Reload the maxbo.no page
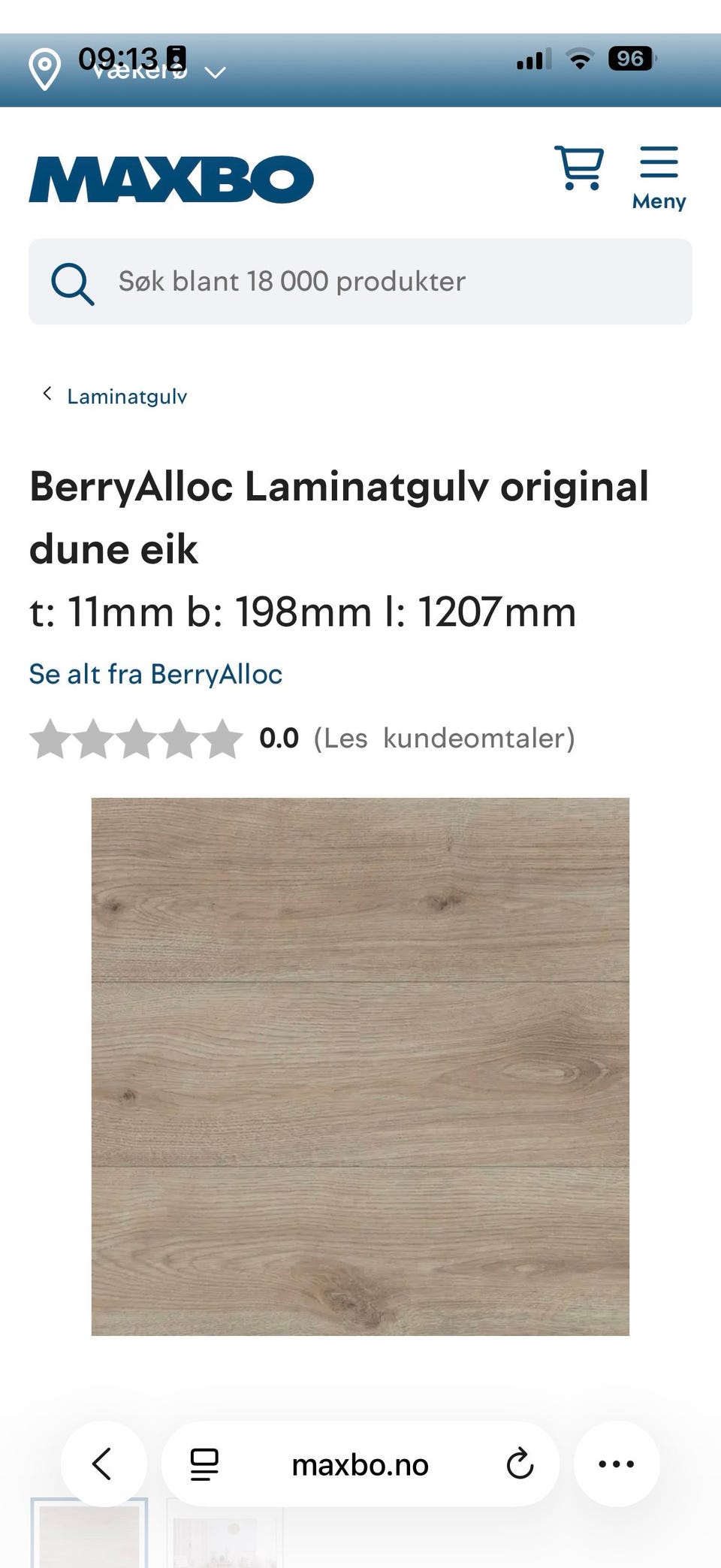 [x=521, y=1463]
